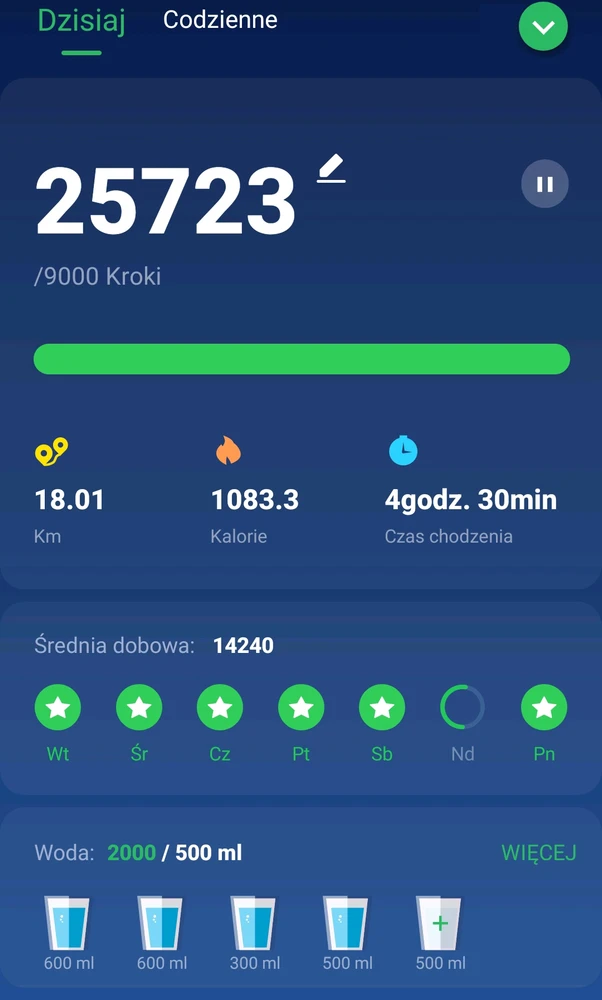Switch to the Codzienne tab
602x1000 pixels.
pos(220,20)
